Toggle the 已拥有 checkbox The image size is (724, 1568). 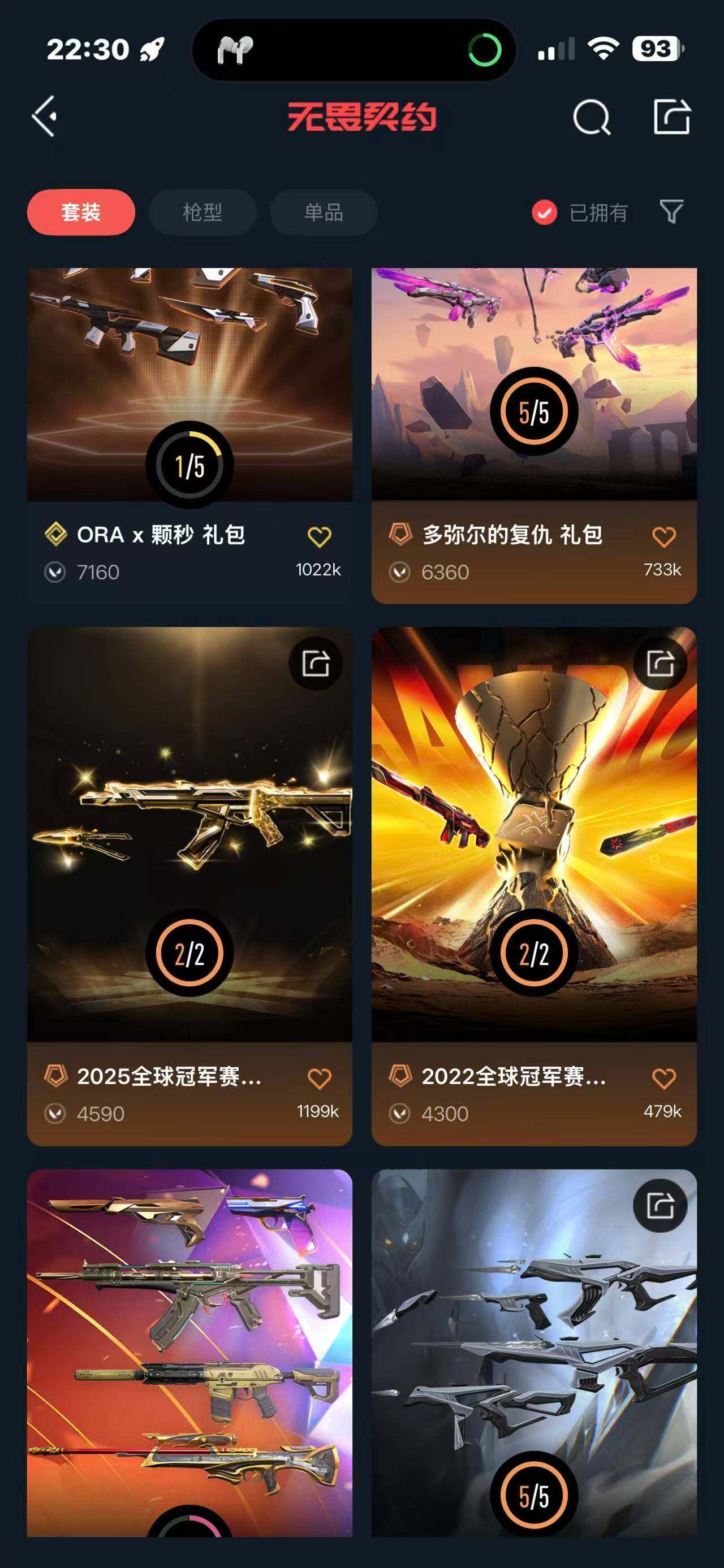coord(544,213)
